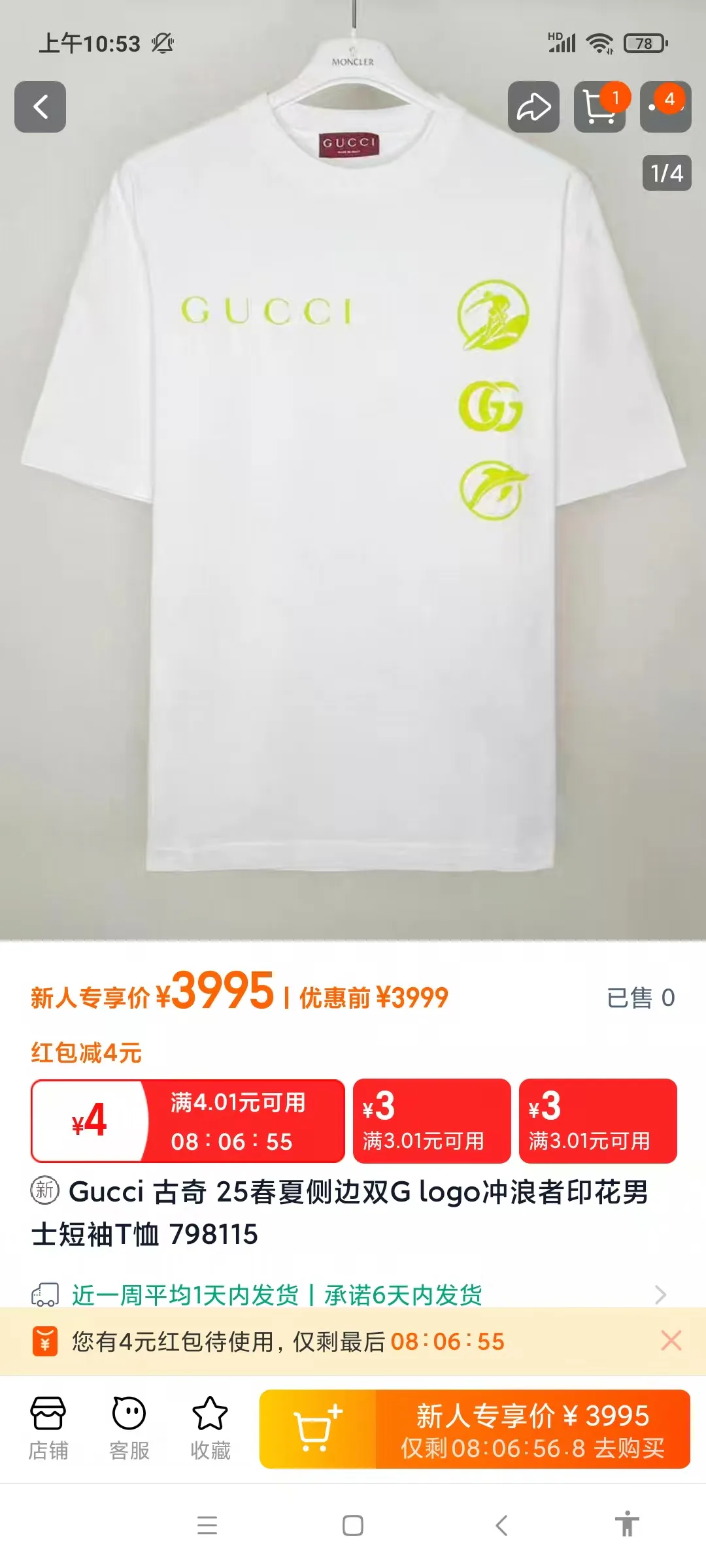The image size is (706, 1568).
Task: Claim the ¥4 coupon 满4.01元可用
Action: point(188,1121)
